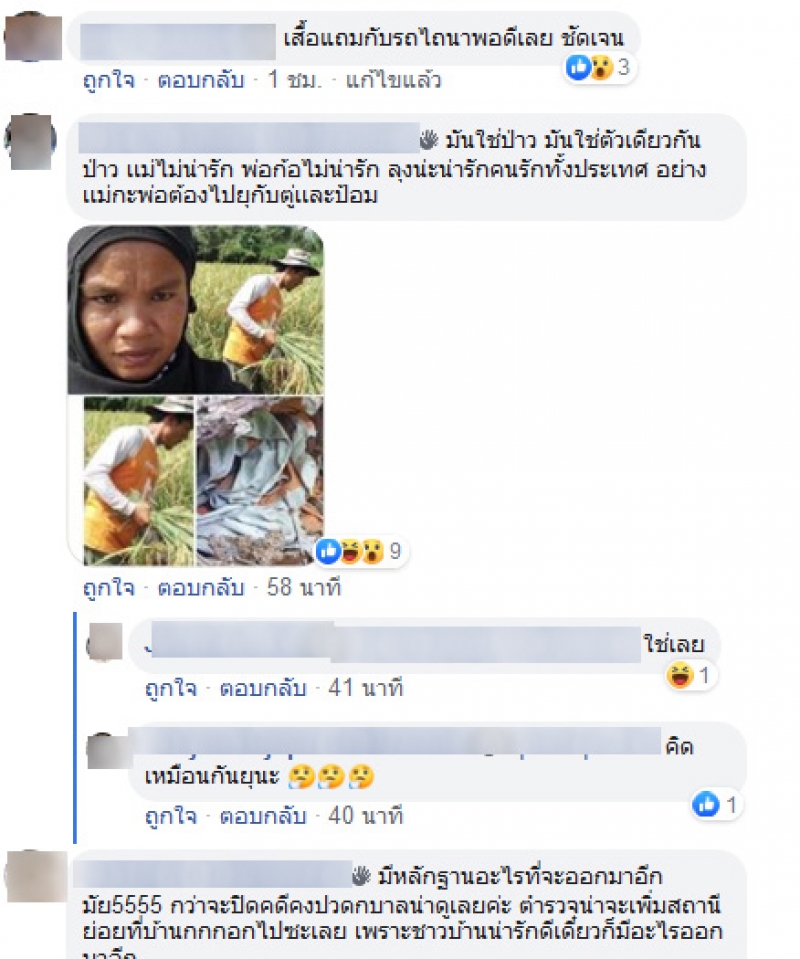Open the woman's selfie photo in the comment
The width and height of the screenshot is (800, 959).
coord(130,309)
